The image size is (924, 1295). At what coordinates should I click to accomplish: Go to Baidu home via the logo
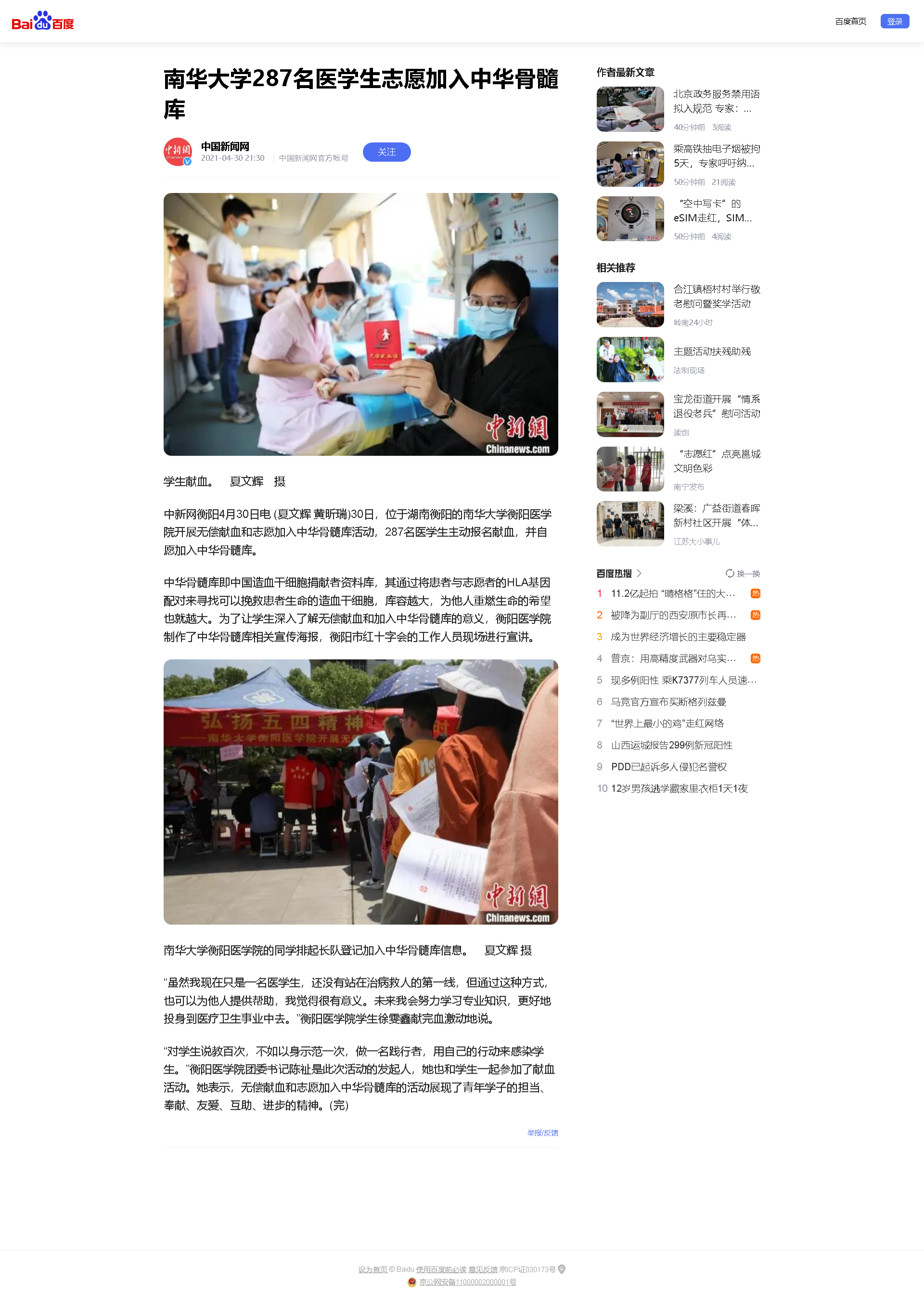coord(43,22)
